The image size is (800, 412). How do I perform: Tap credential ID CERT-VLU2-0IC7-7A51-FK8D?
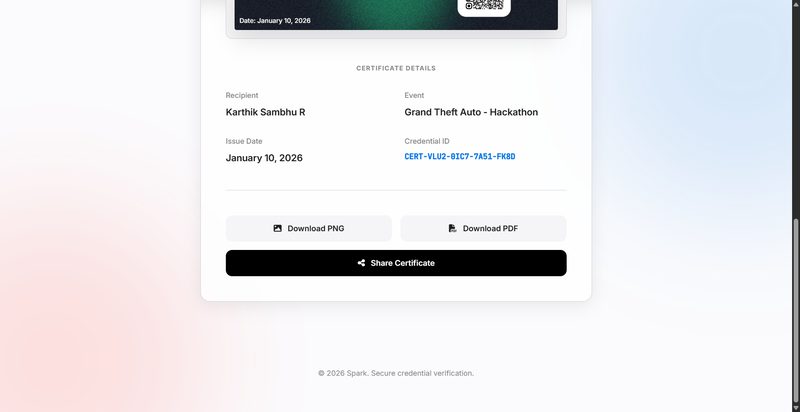[x=460, y=157]
